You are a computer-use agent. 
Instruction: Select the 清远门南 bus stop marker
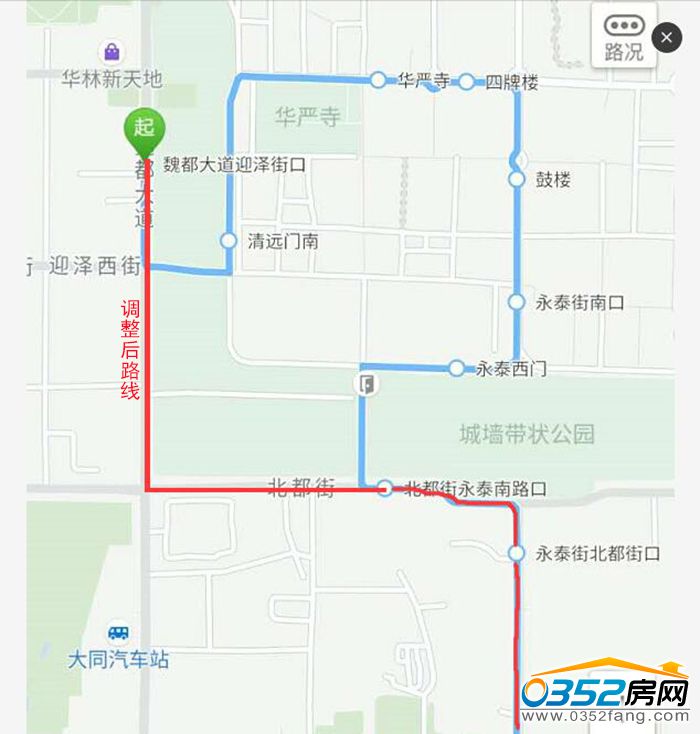pyautogui.click(x=229, y=240)
